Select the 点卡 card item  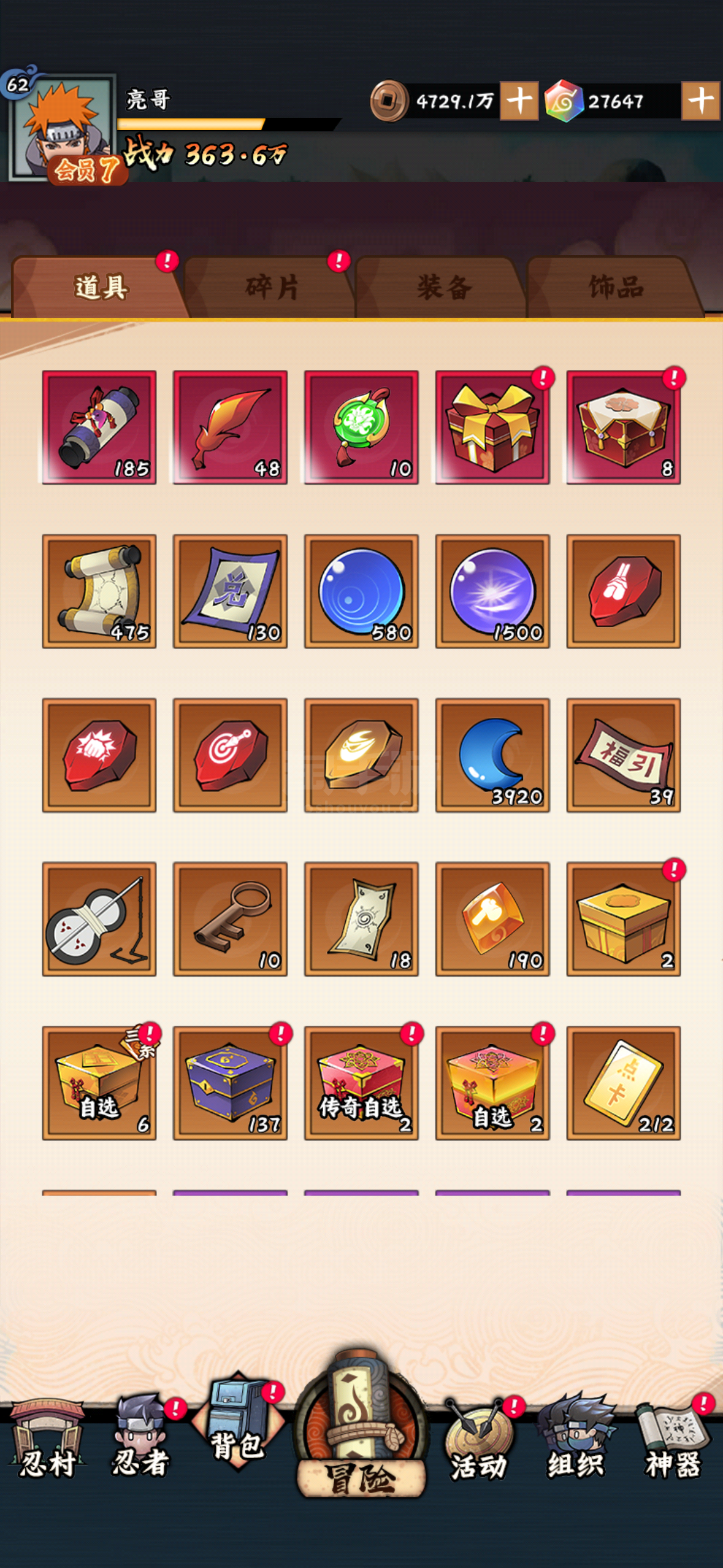624,1083
